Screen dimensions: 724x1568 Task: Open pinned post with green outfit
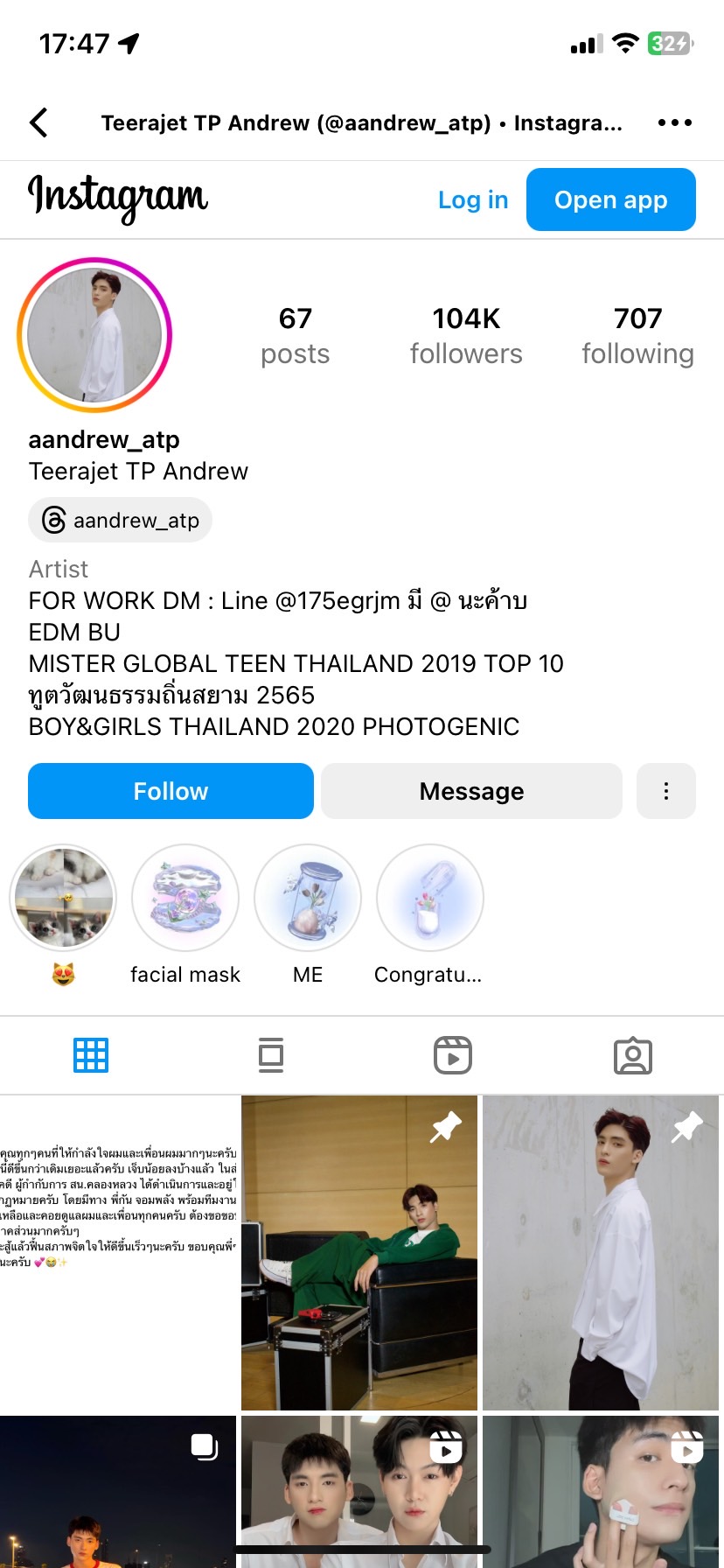tap(359, 1253)
